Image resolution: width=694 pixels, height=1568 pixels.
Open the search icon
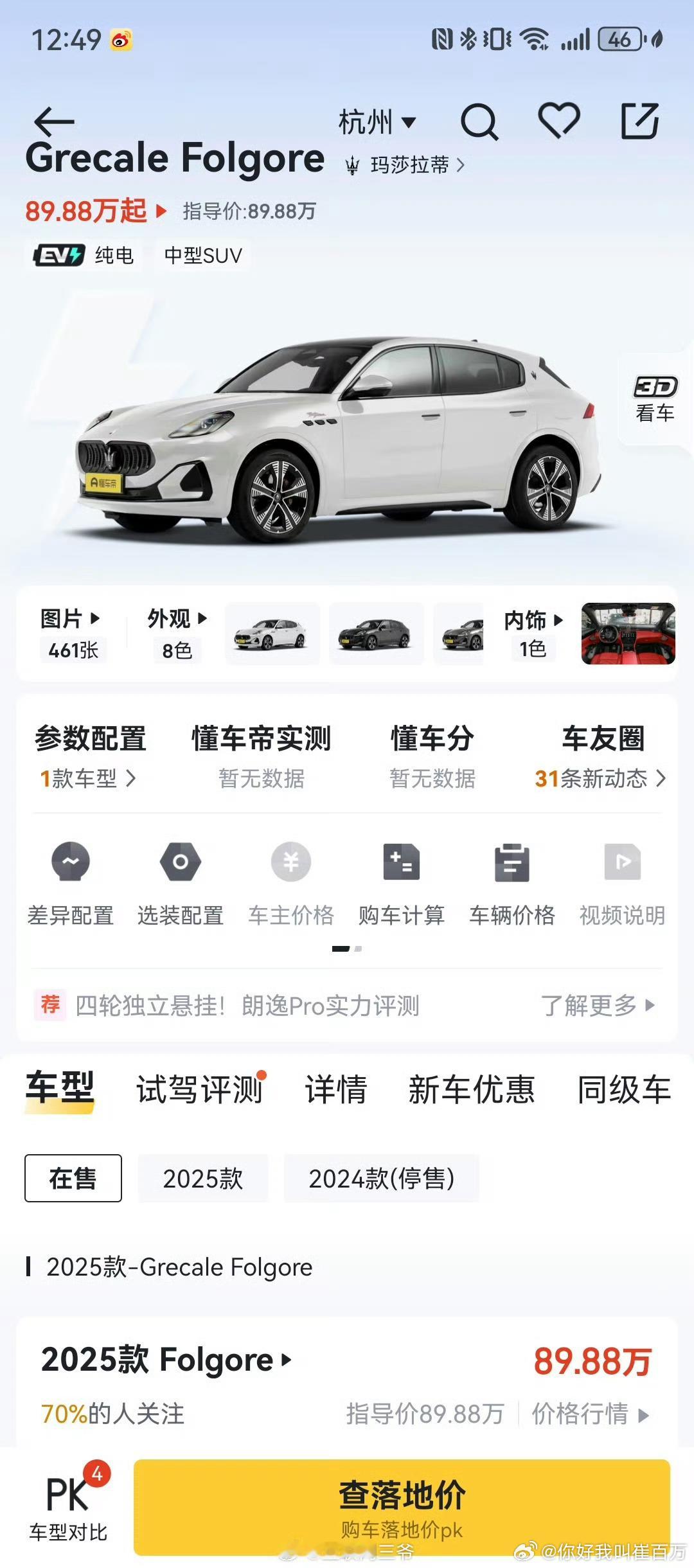coord(479,122)
